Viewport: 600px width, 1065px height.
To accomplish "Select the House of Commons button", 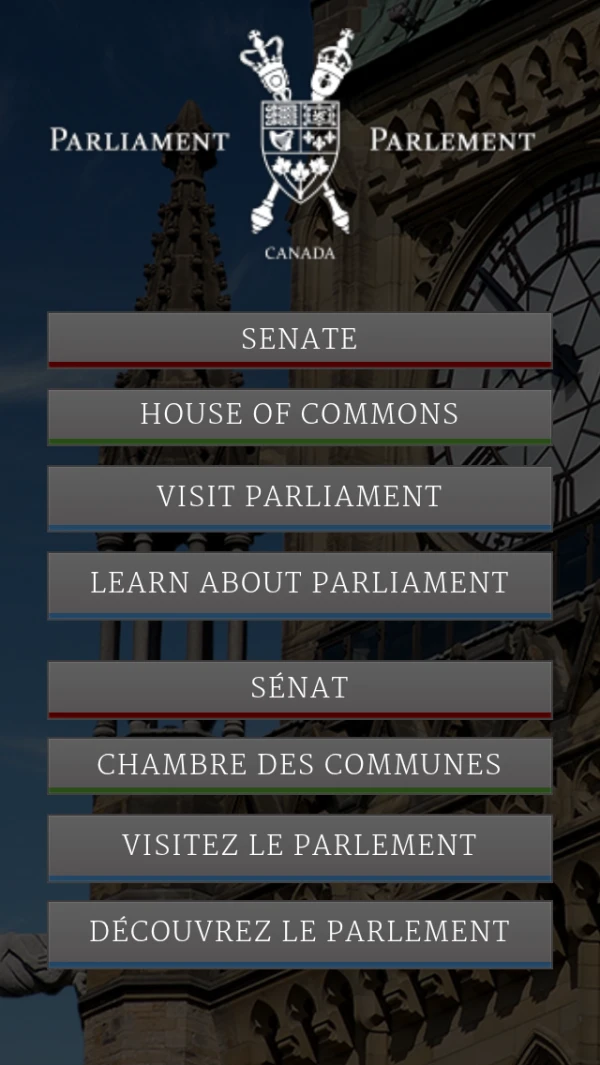I will (299, 415).
